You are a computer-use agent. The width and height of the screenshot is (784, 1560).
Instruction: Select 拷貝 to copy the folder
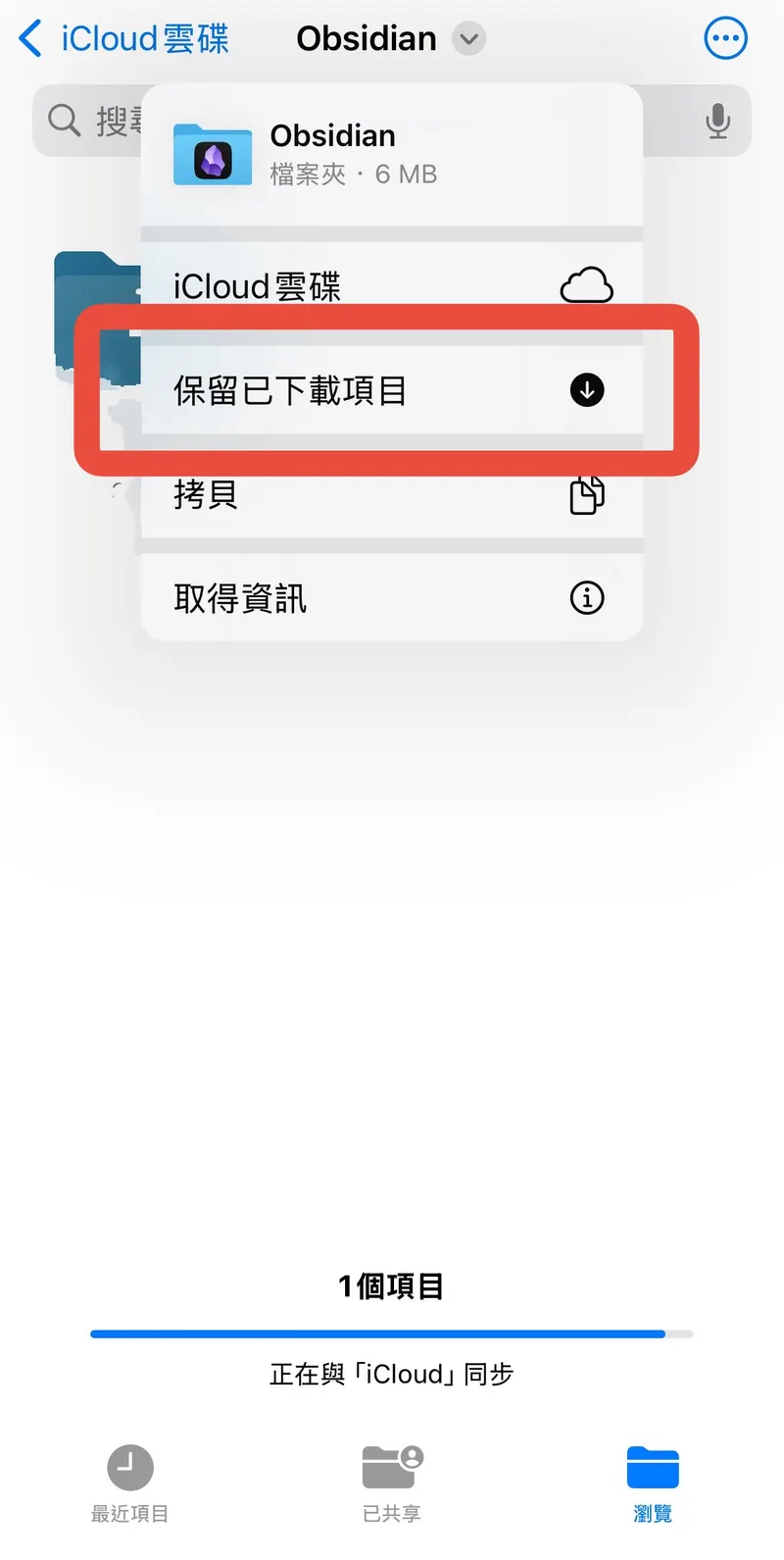392,494
